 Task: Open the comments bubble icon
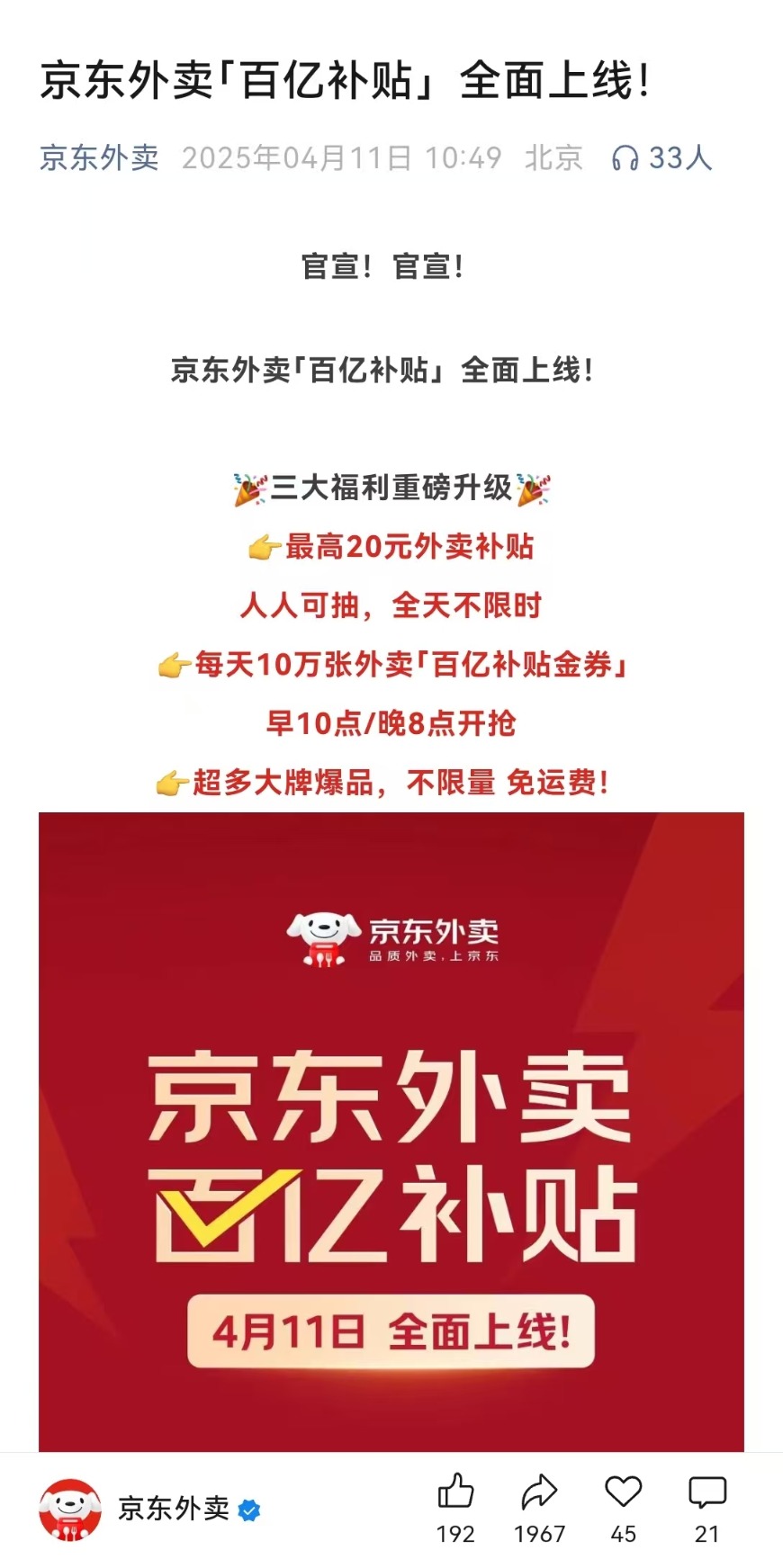(706, 1492)
